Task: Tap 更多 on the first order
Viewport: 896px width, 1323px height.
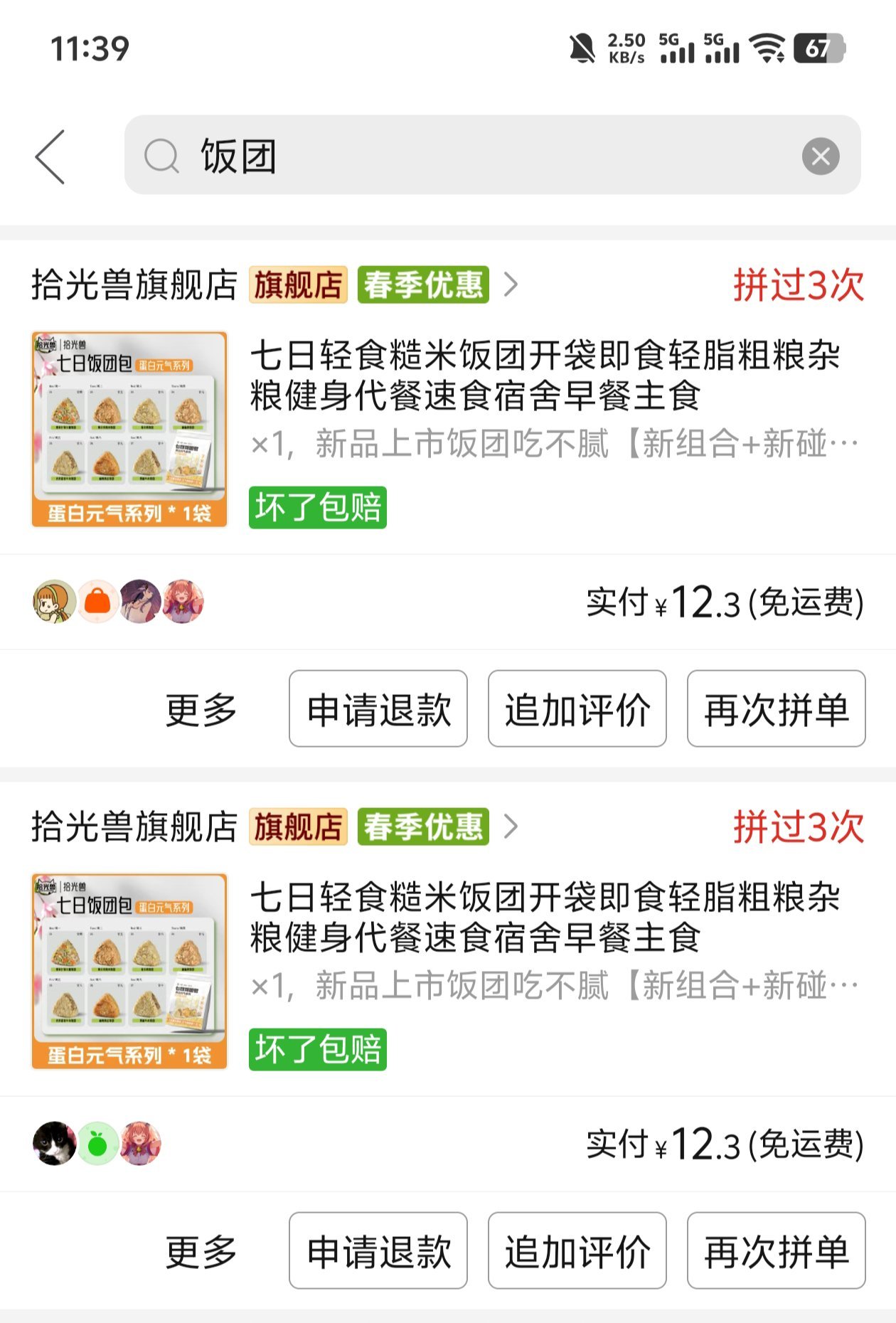Action: 201,709
